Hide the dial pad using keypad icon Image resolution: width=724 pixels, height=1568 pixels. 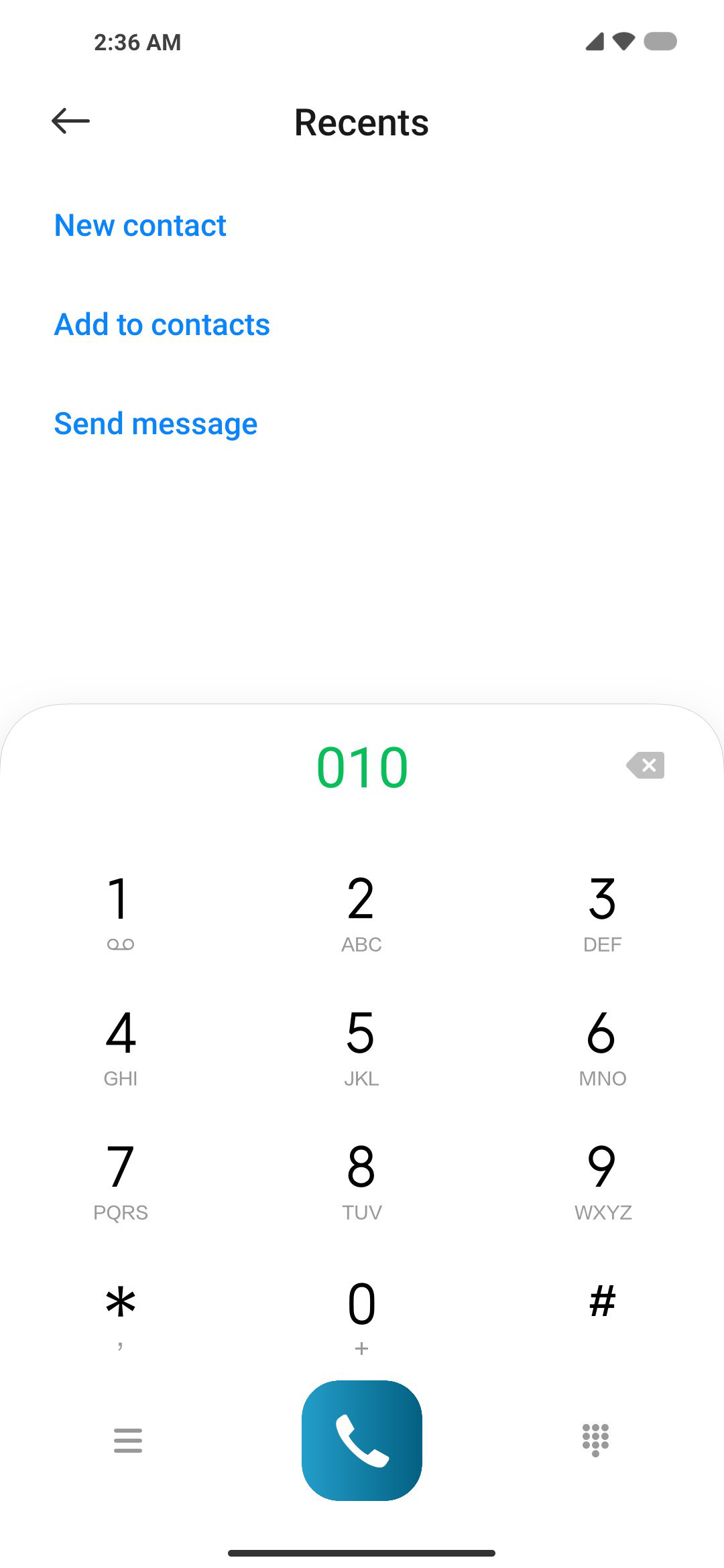595,1440
